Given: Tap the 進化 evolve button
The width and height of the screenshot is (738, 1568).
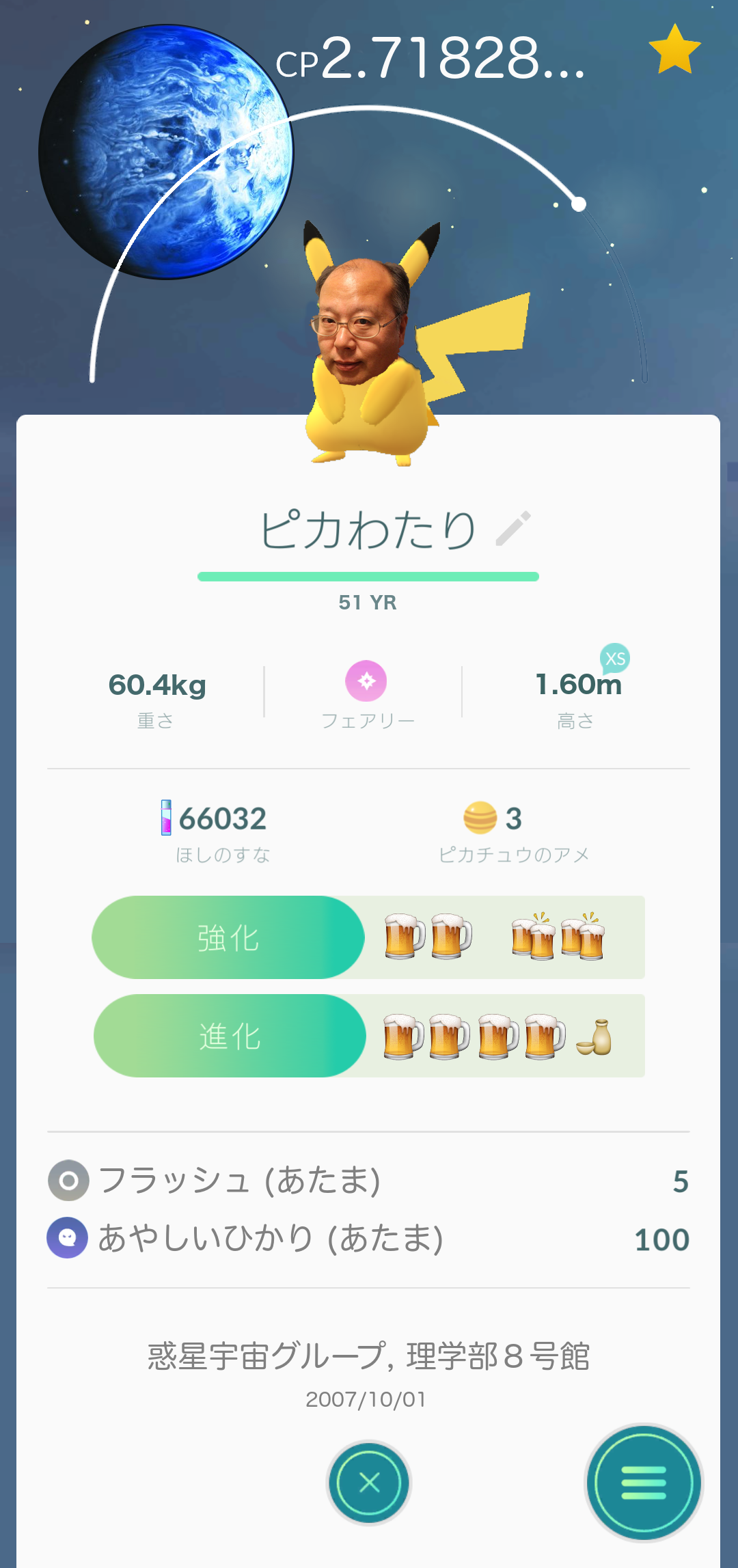Looking at the screenshot, I should (230, 1036).
